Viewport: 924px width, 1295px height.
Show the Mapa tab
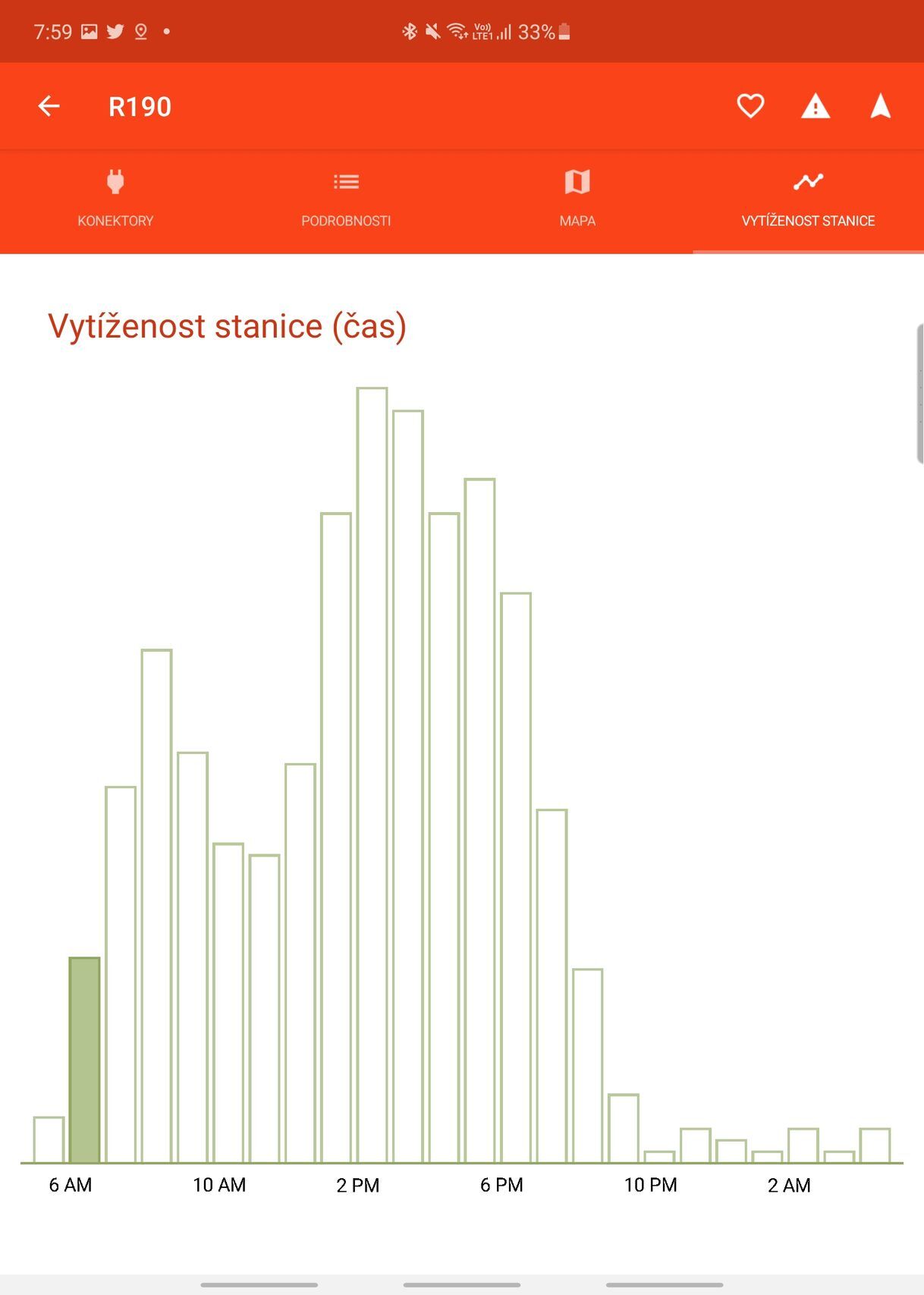tap(577, 200)
